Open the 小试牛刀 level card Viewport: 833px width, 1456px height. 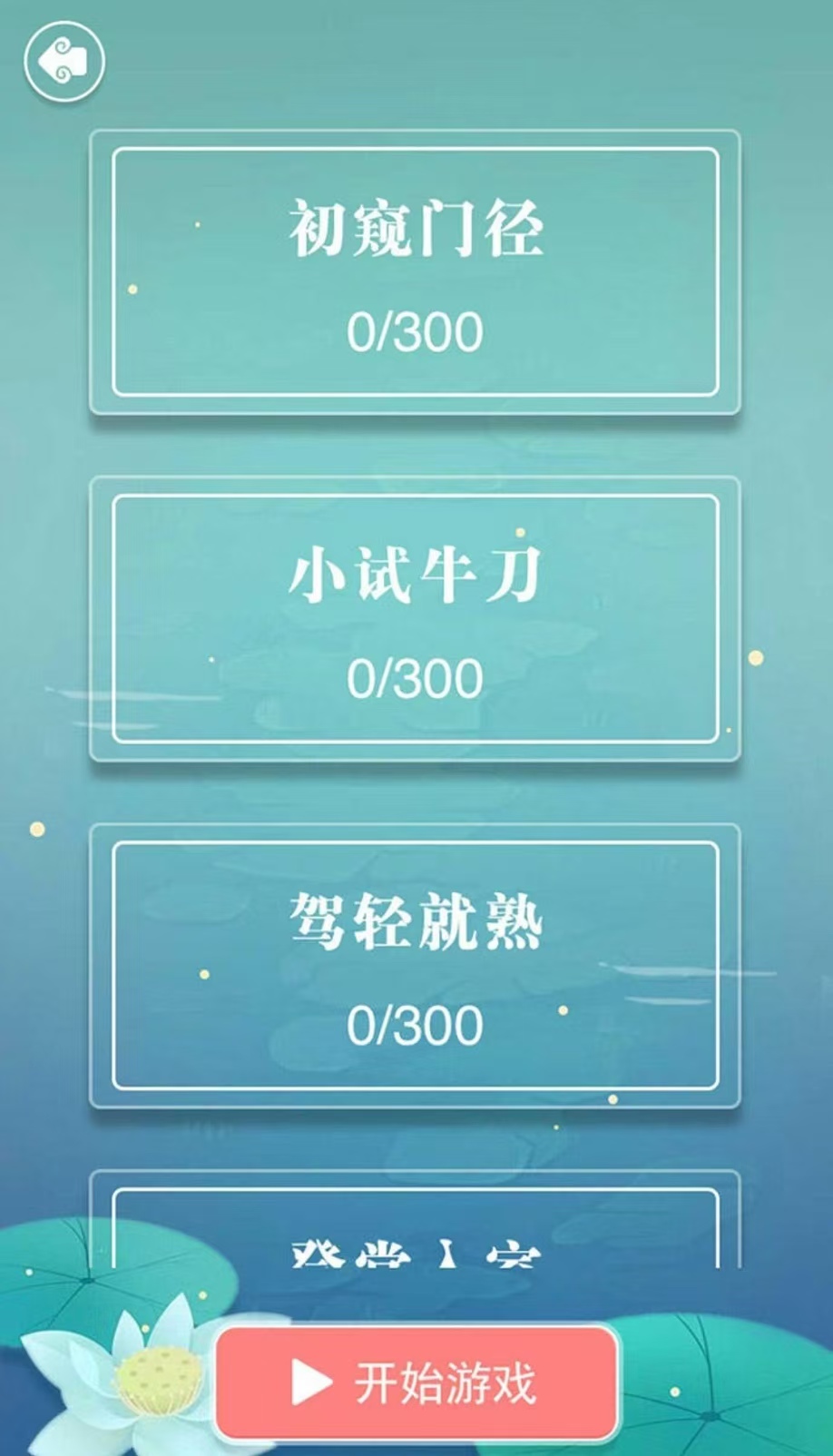415,619
